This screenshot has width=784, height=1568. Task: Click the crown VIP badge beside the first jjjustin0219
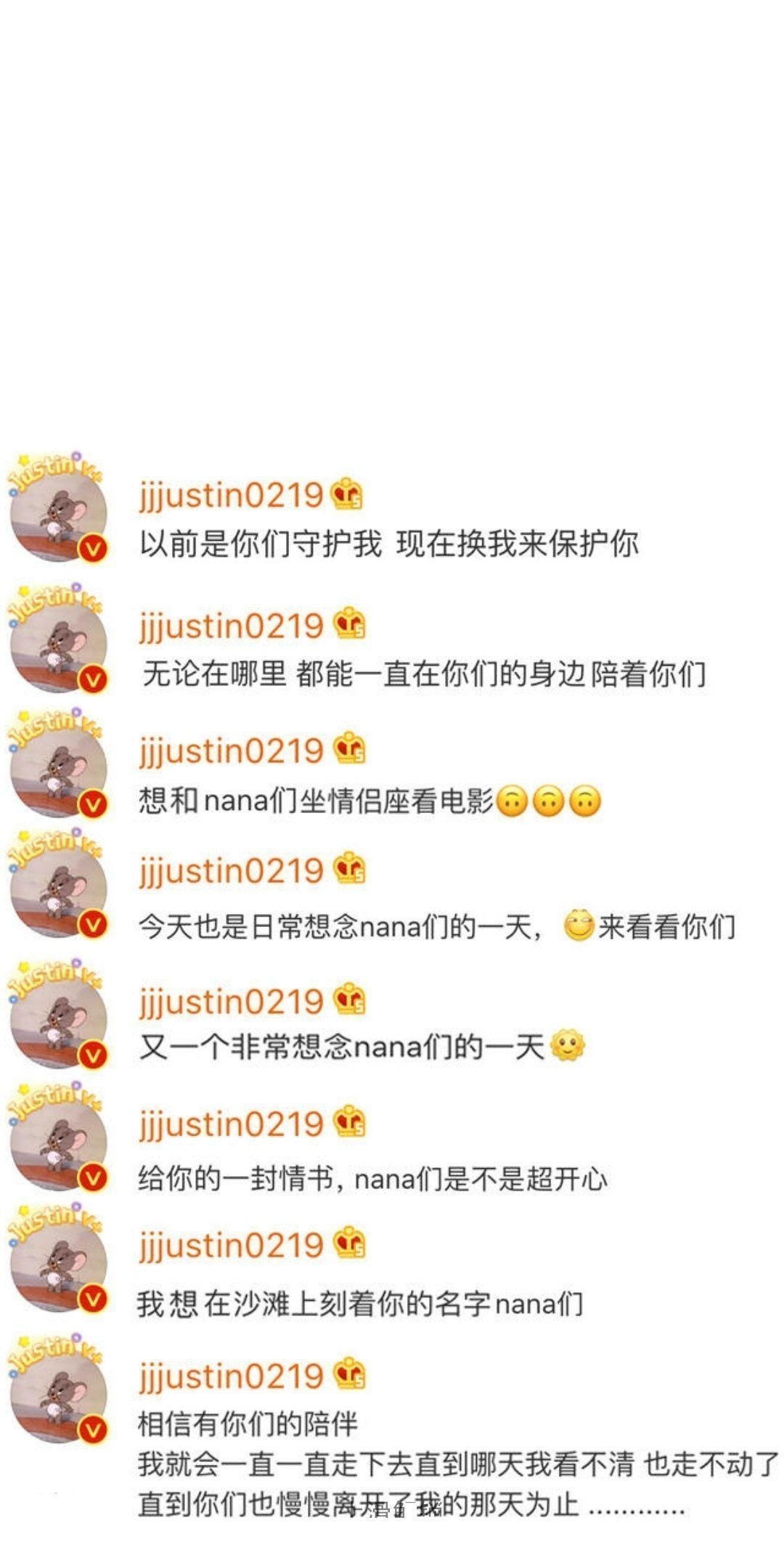point(348,495)
